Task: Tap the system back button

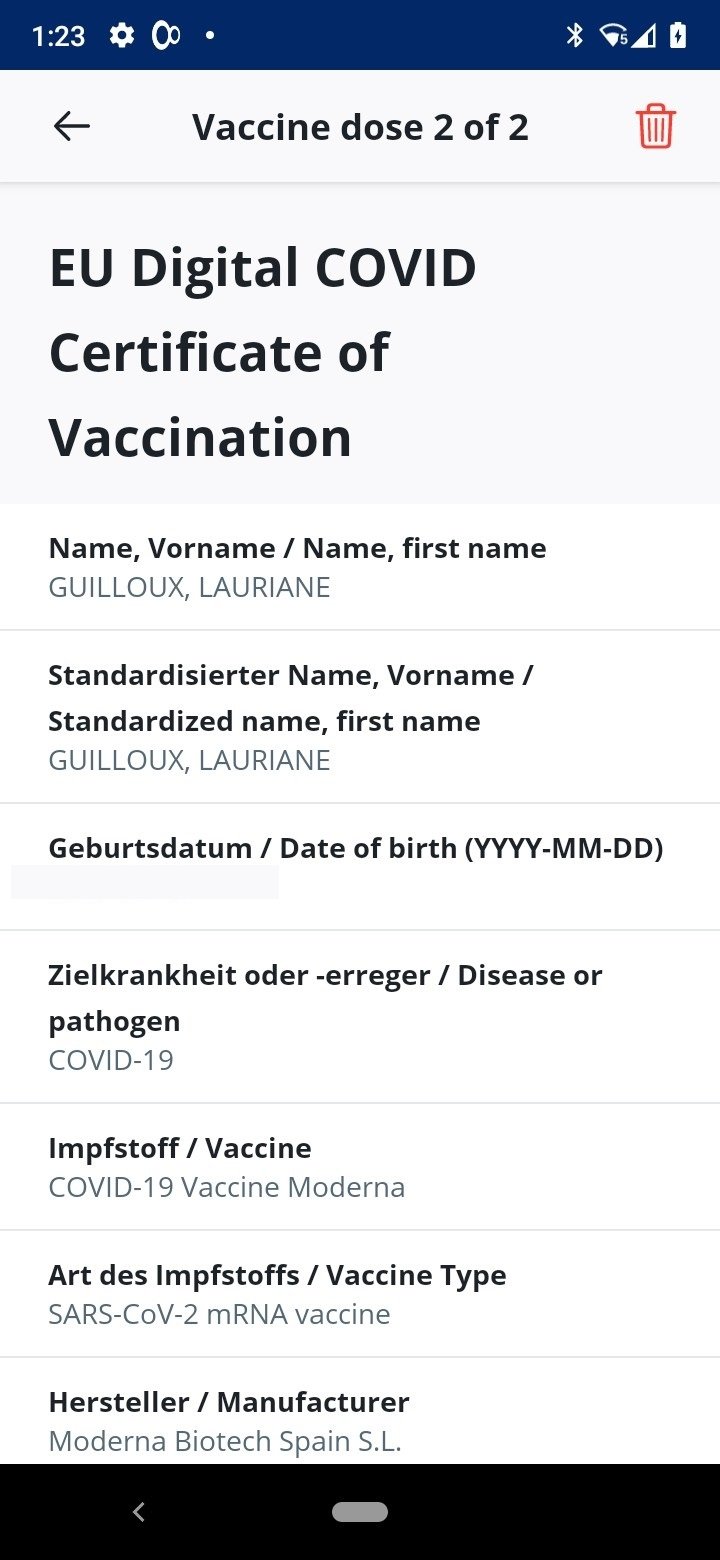Action: (x=139, y=1512)
